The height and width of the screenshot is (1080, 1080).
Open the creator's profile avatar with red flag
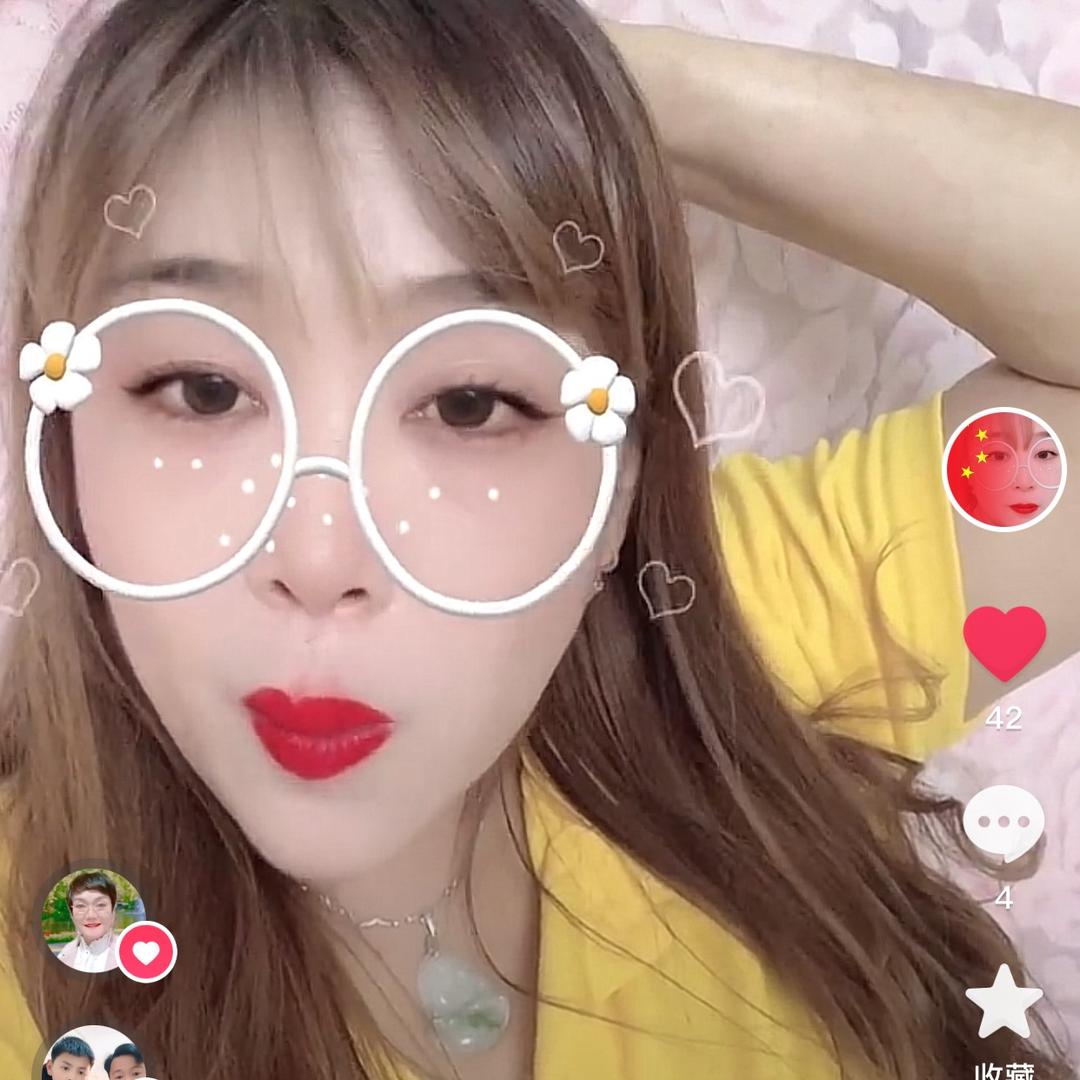(x=1005, y=469)
